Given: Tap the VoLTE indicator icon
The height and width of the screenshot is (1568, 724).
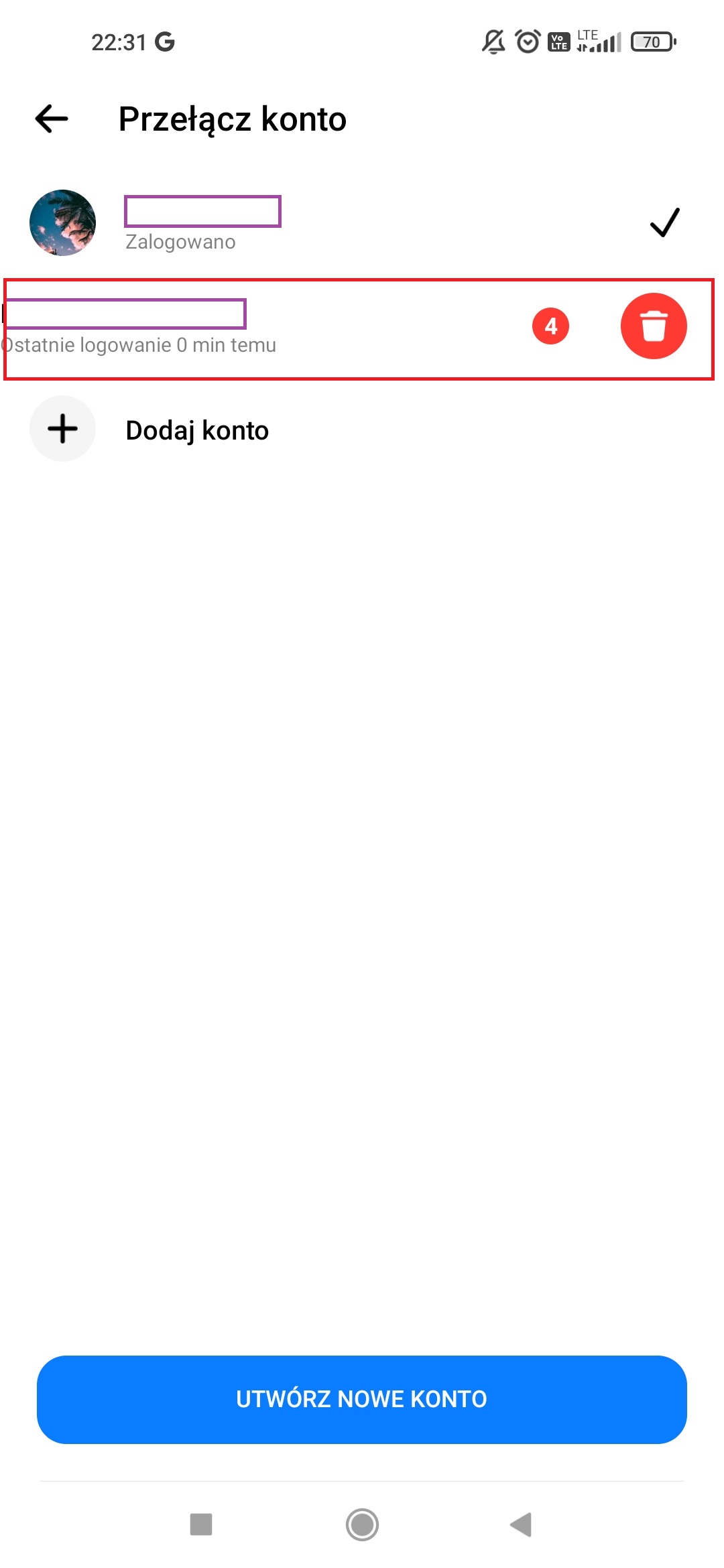Looking at the screenshot, I should [x=558, y=42].
